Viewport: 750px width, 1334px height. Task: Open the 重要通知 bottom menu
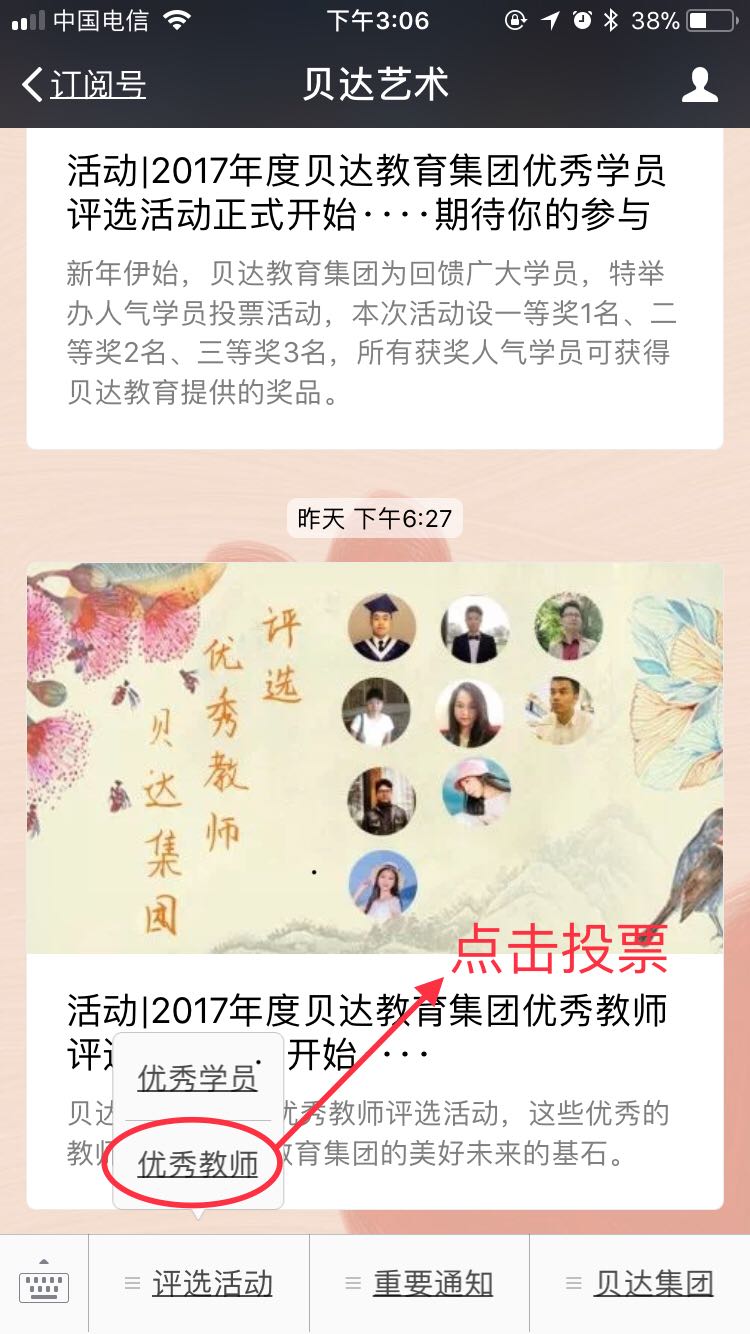click(x=419, y=1284)
